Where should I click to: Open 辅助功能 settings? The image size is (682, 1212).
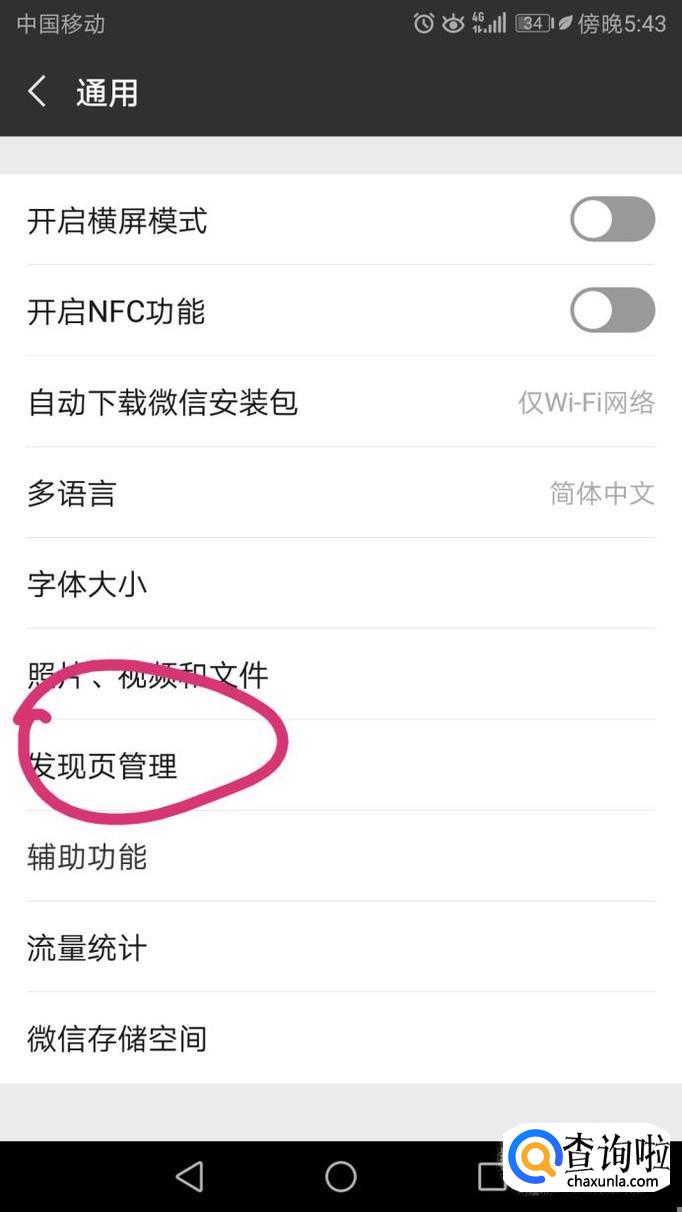click(340, 857)
